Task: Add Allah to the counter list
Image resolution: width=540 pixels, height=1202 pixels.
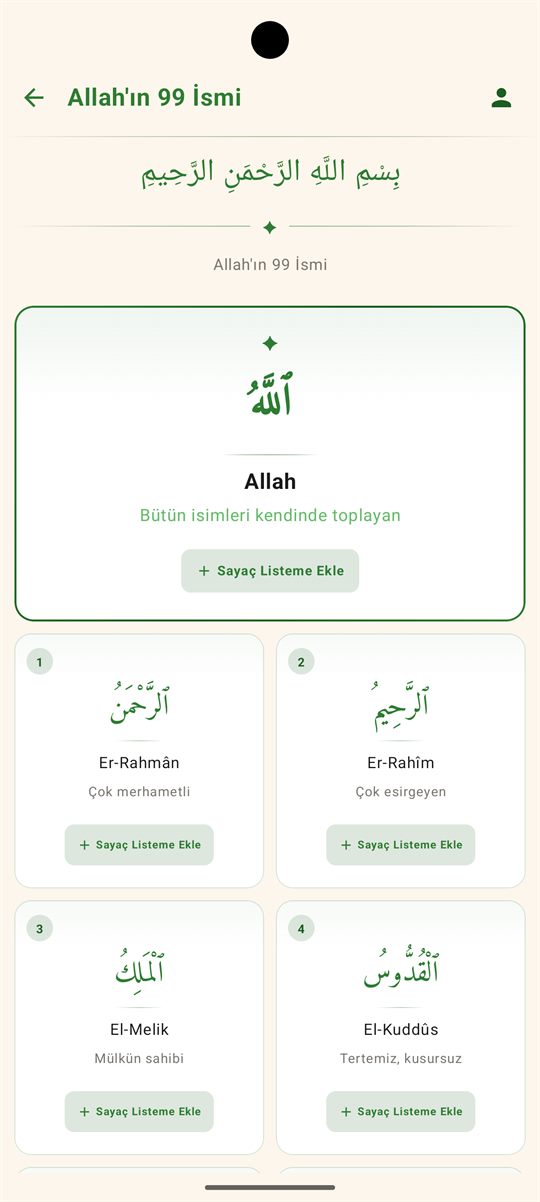Action: [x=270, y=571]
